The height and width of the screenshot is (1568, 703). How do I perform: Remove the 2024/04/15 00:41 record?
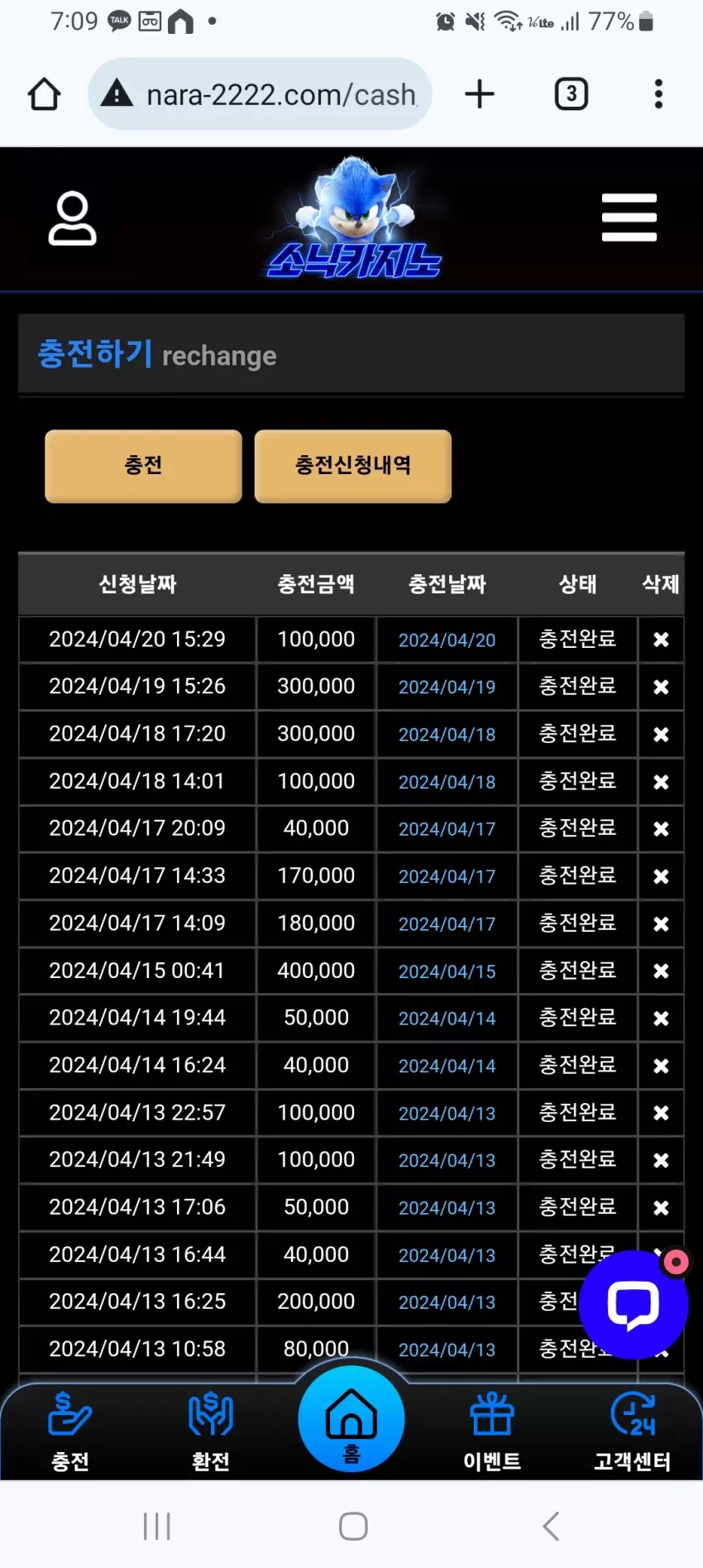pos(661,971)
